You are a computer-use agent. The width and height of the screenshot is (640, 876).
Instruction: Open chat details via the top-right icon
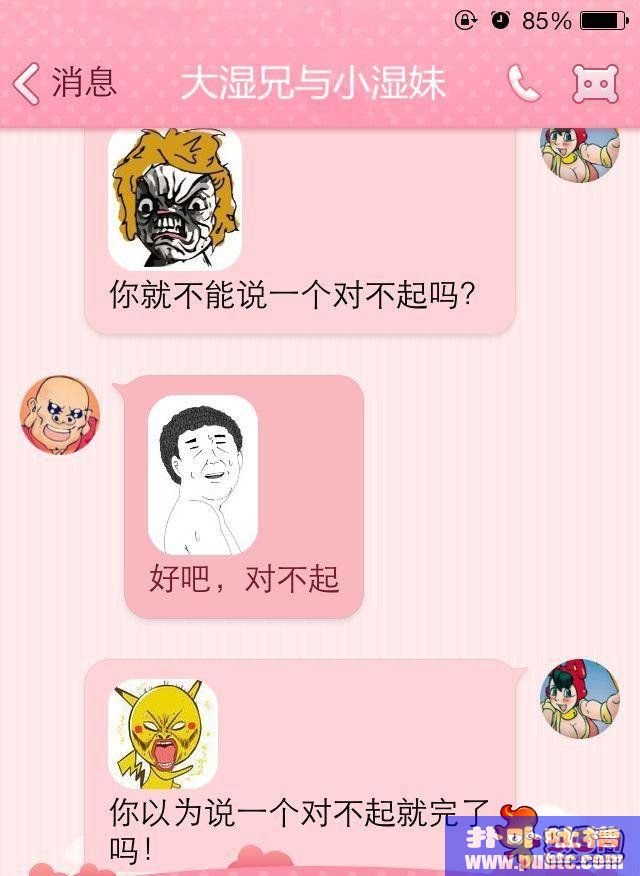point(595,84)
